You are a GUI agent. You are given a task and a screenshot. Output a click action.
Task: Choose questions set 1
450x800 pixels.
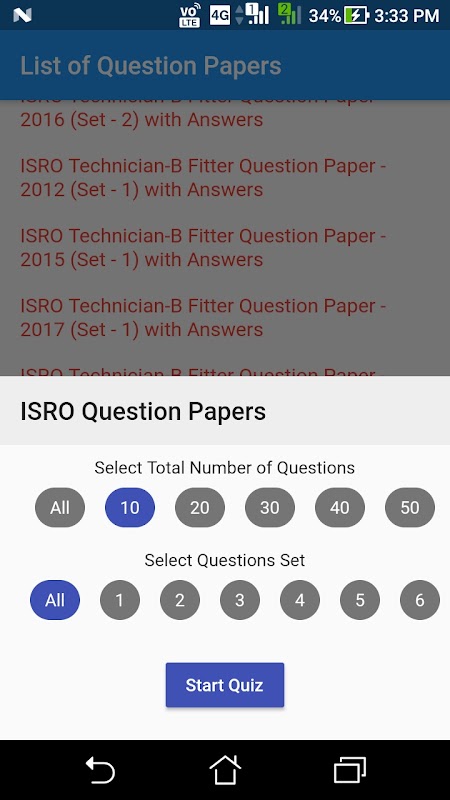(x=119, y=600)
